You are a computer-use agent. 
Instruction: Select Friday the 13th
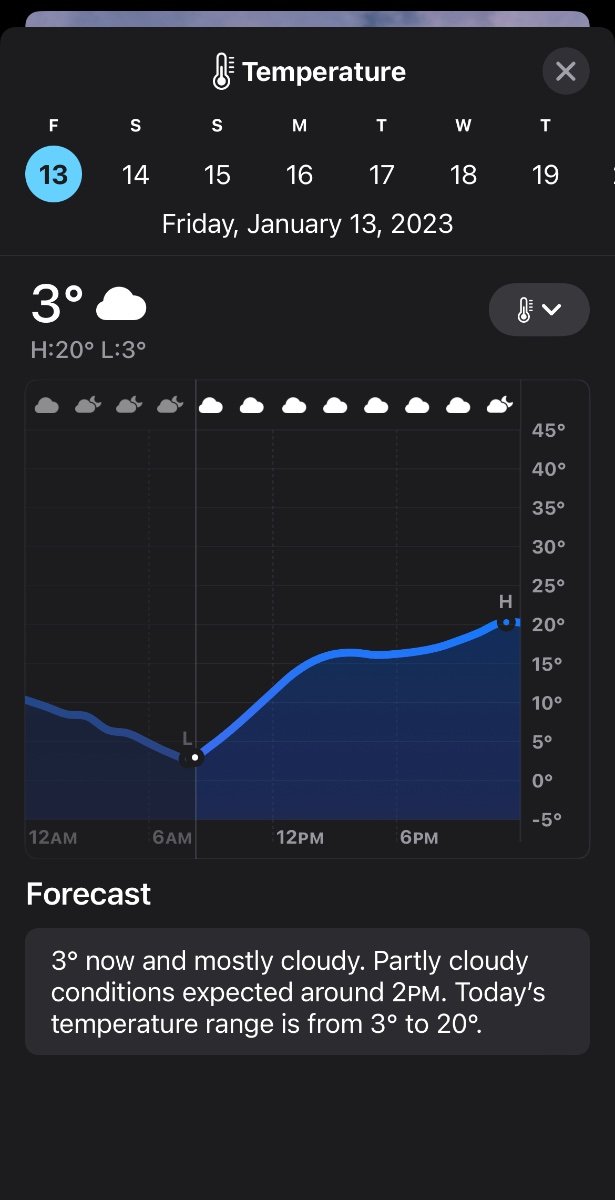(53, 175)
